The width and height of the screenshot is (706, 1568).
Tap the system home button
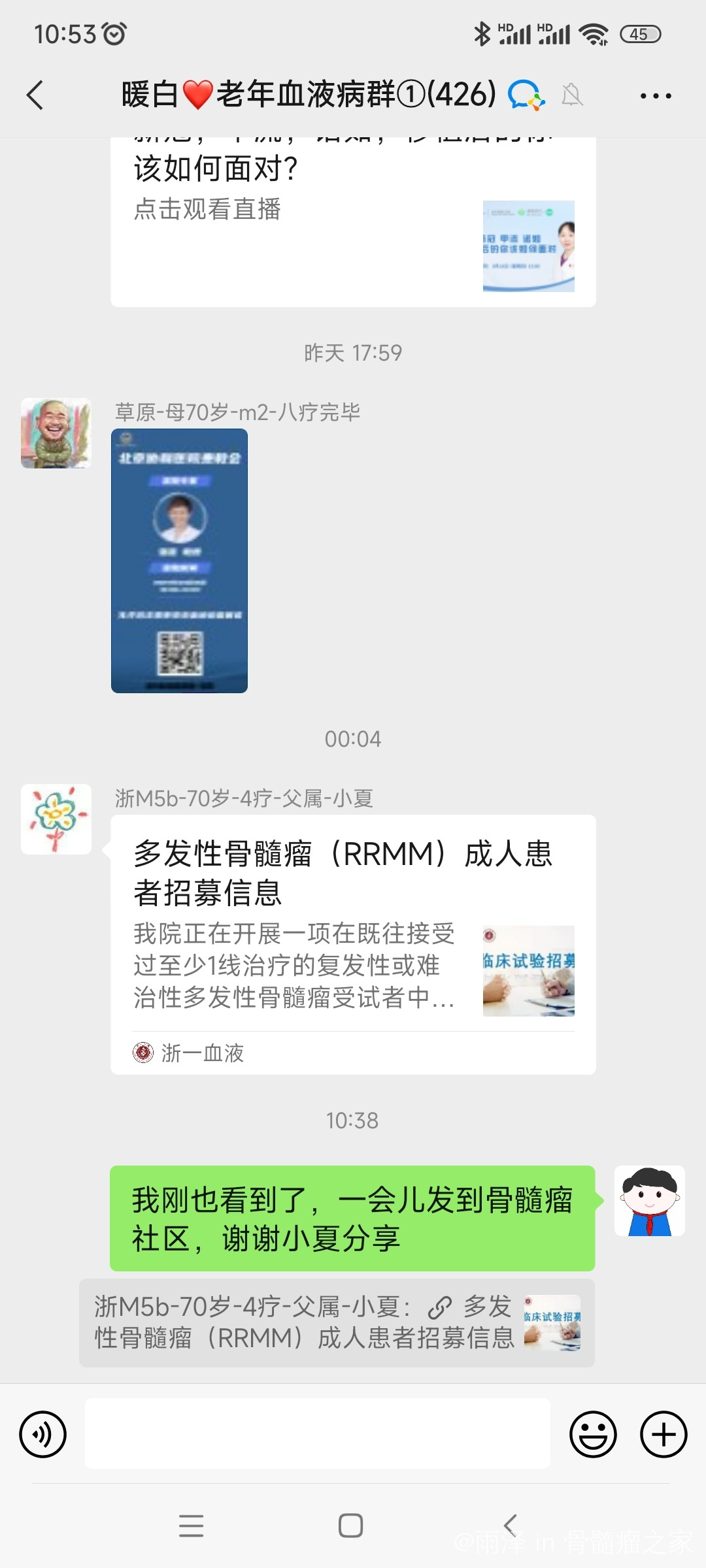click(351, 1526)
